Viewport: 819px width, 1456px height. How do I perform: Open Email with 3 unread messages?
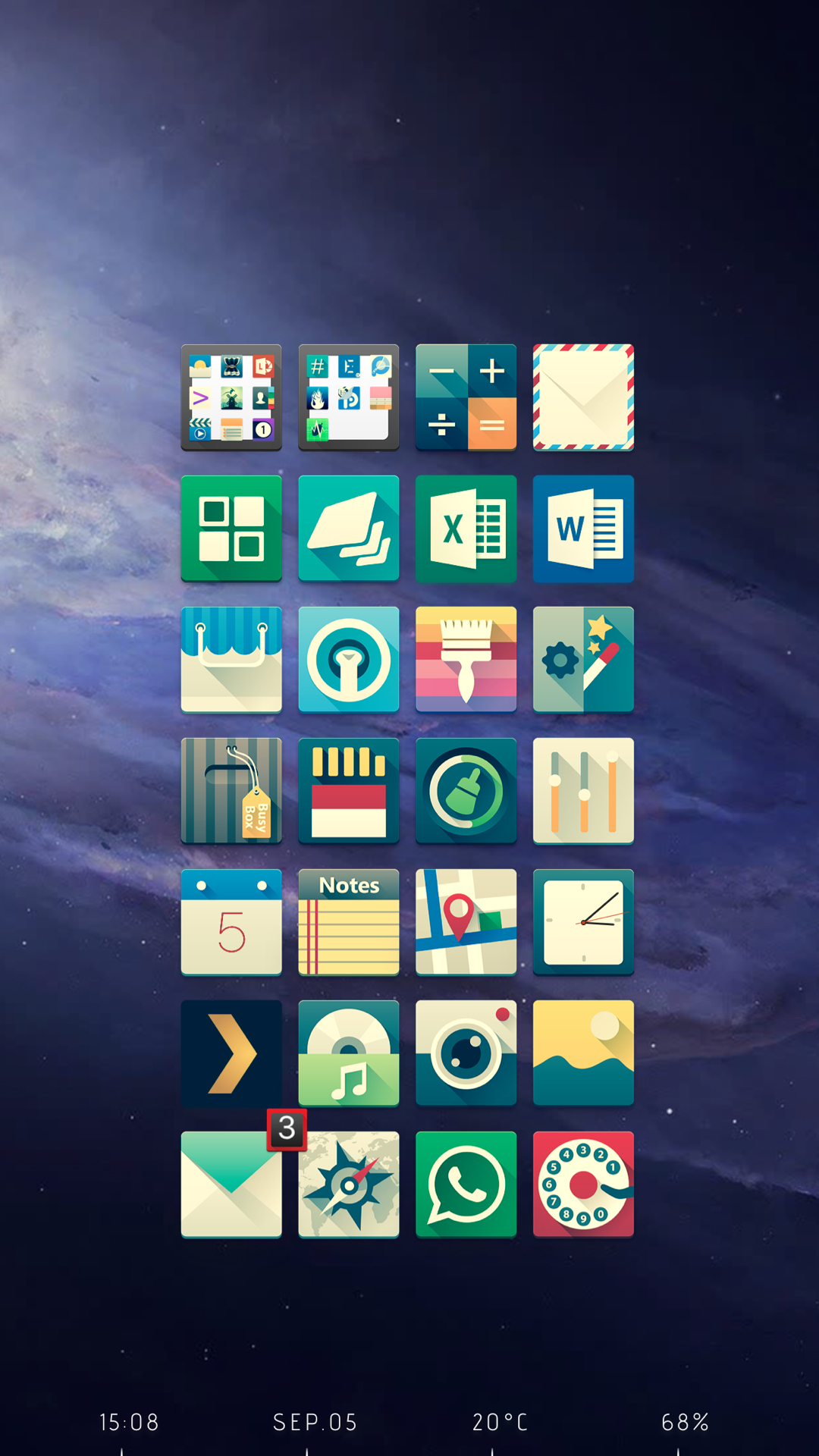point(231,1185)
